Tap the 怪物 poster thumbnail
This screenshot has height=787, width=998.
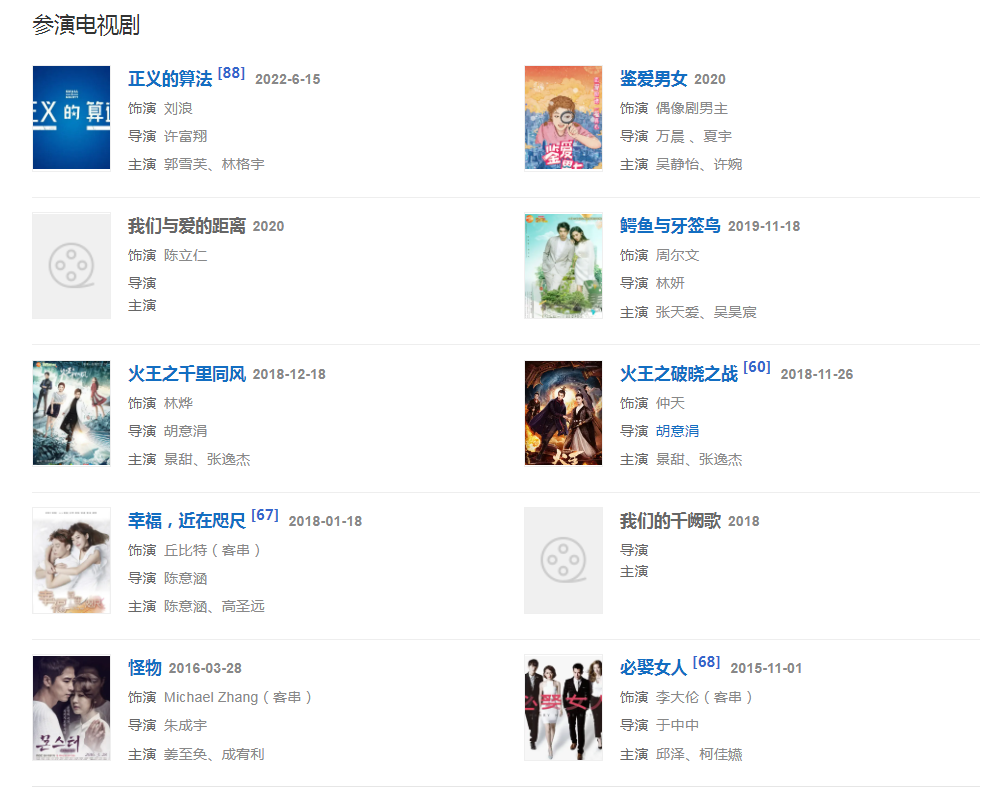click(71, 707)
